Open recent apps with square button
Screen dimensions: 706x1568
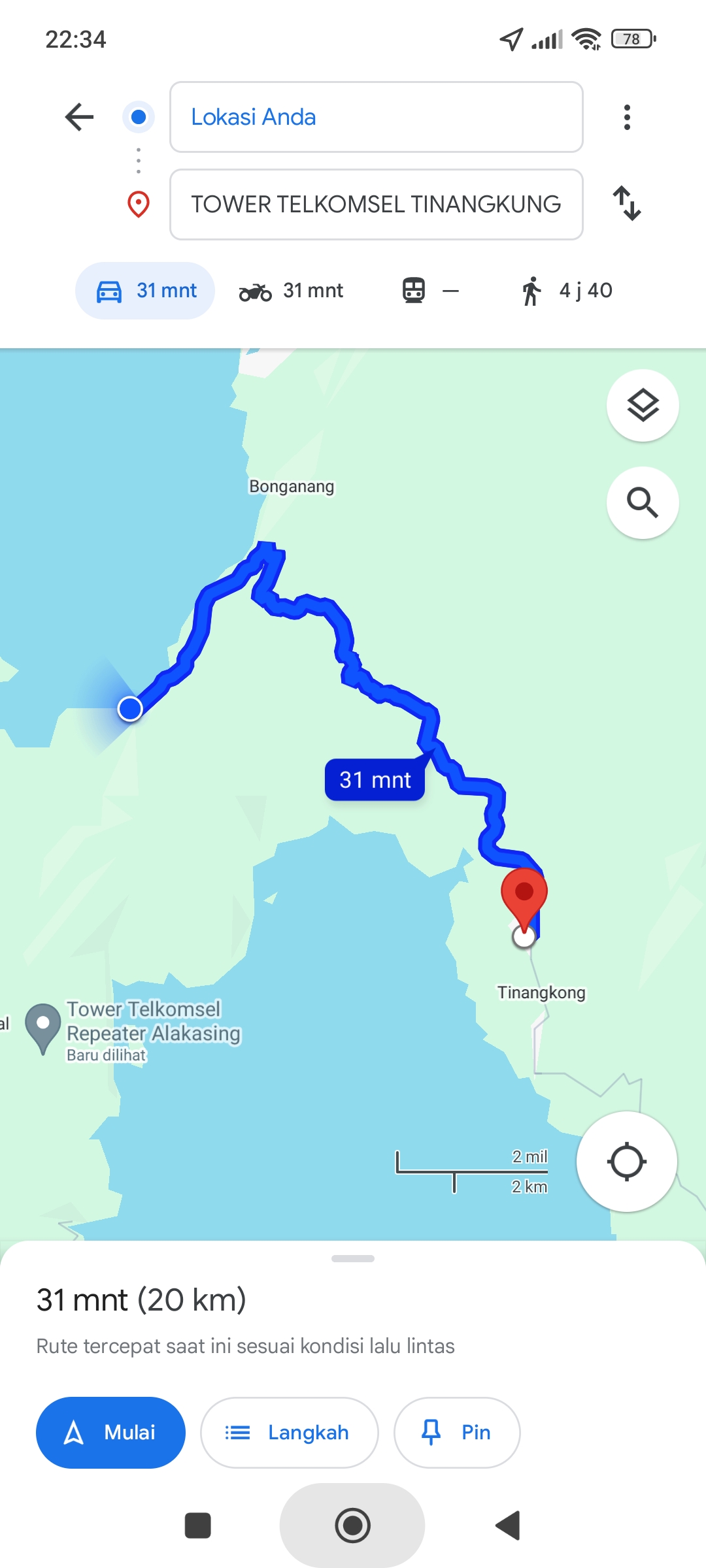click(197, 1526)
